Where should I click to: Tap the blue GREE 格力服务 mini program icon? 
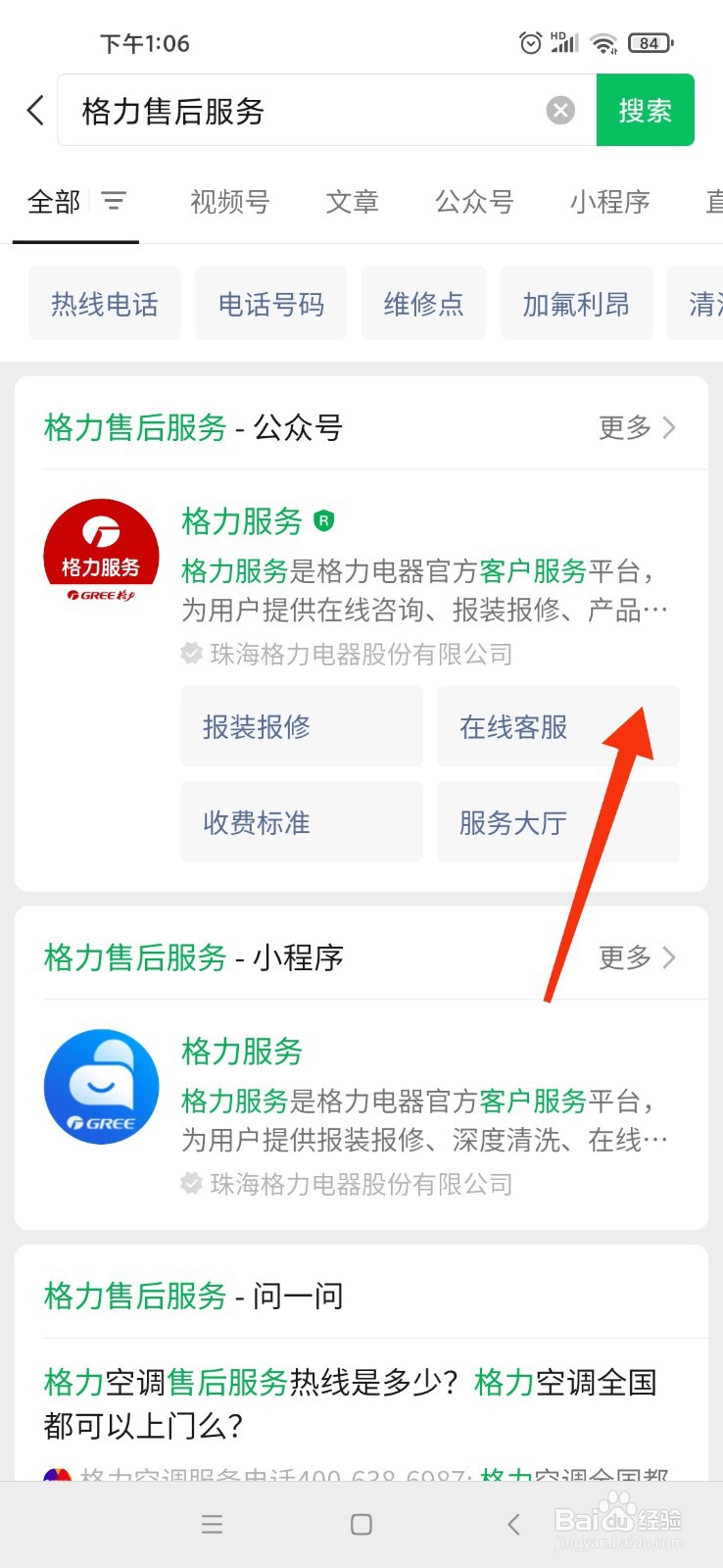[x=101, y=1086]
